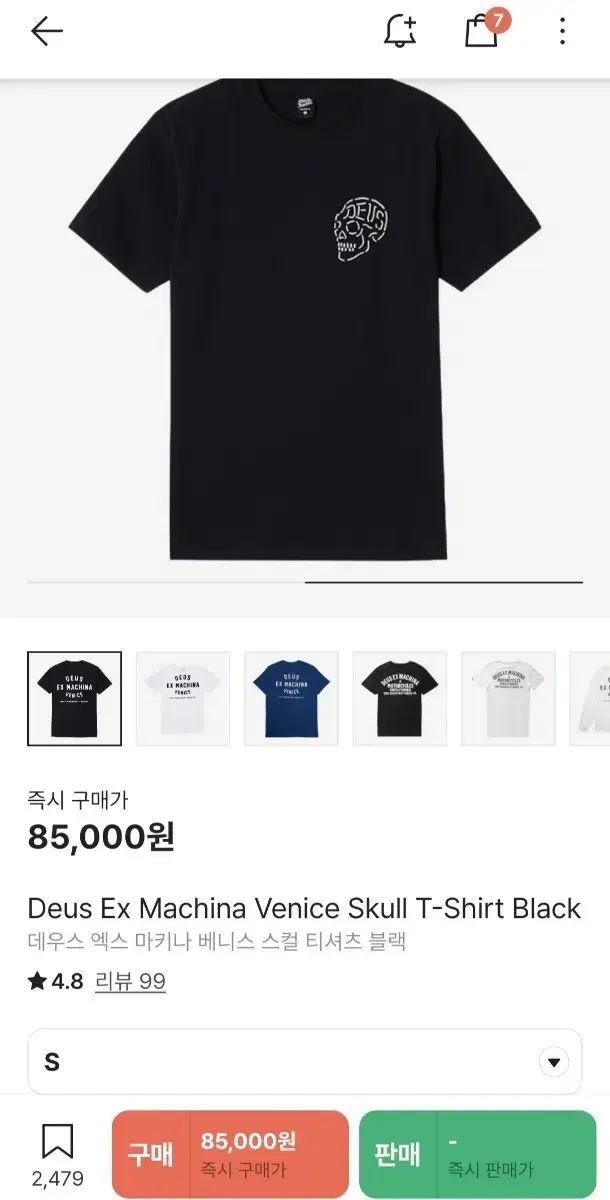Tap the green 판매 sell button

tap(477, 1154)
